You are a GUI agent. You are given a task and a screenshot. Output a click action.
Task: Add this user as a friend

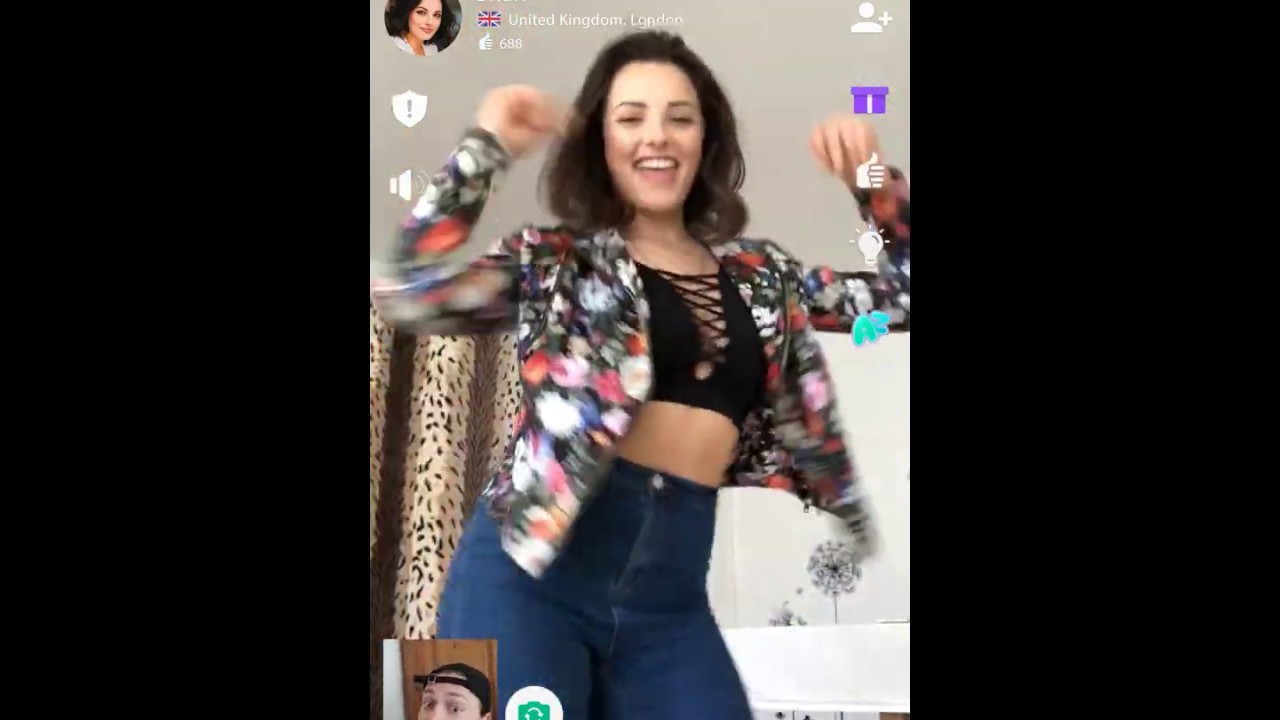click(x=870, y=17)
